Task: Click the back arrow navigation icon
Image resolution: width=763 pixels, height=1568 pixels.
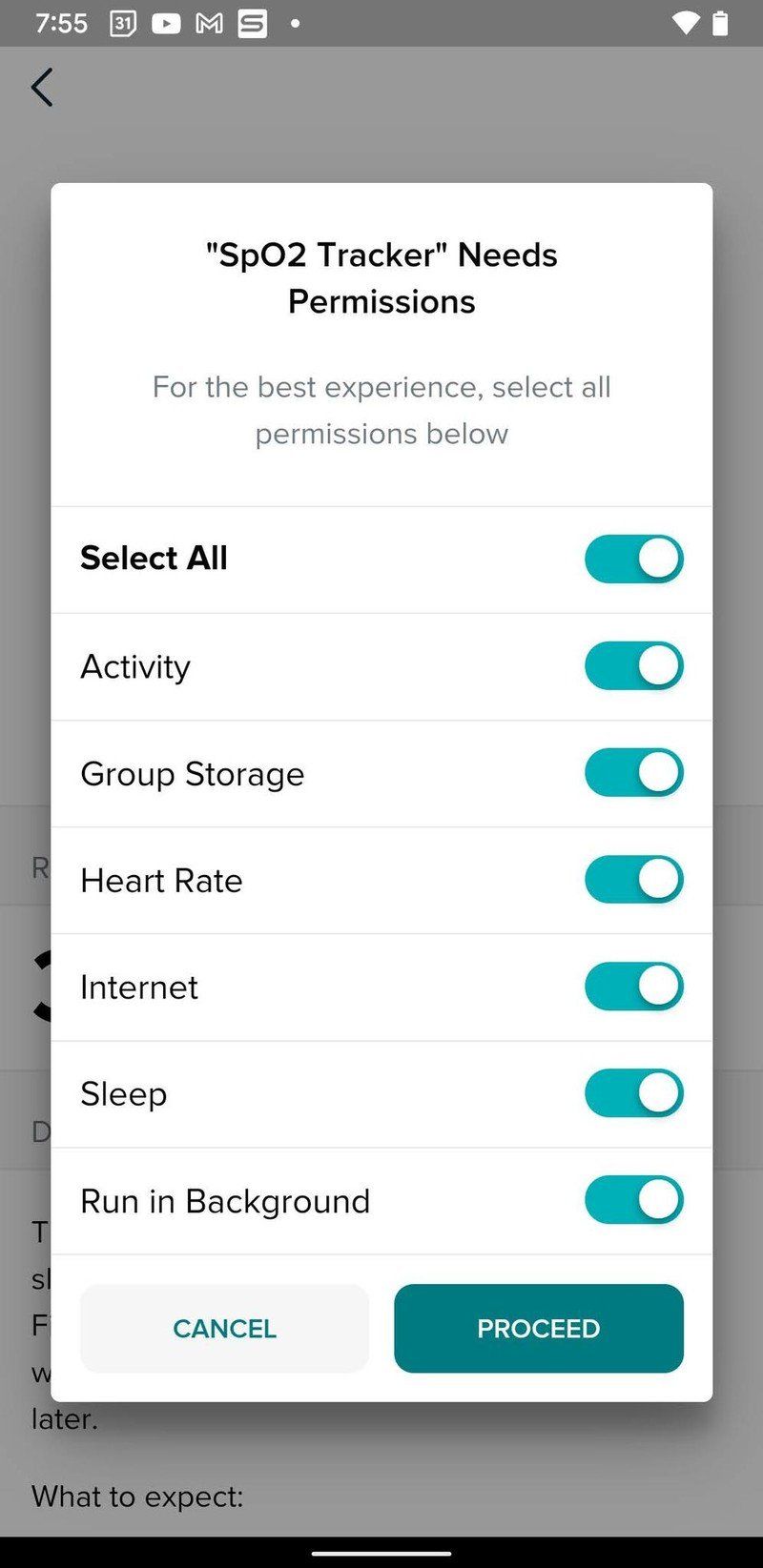Action: click(41, 87)
